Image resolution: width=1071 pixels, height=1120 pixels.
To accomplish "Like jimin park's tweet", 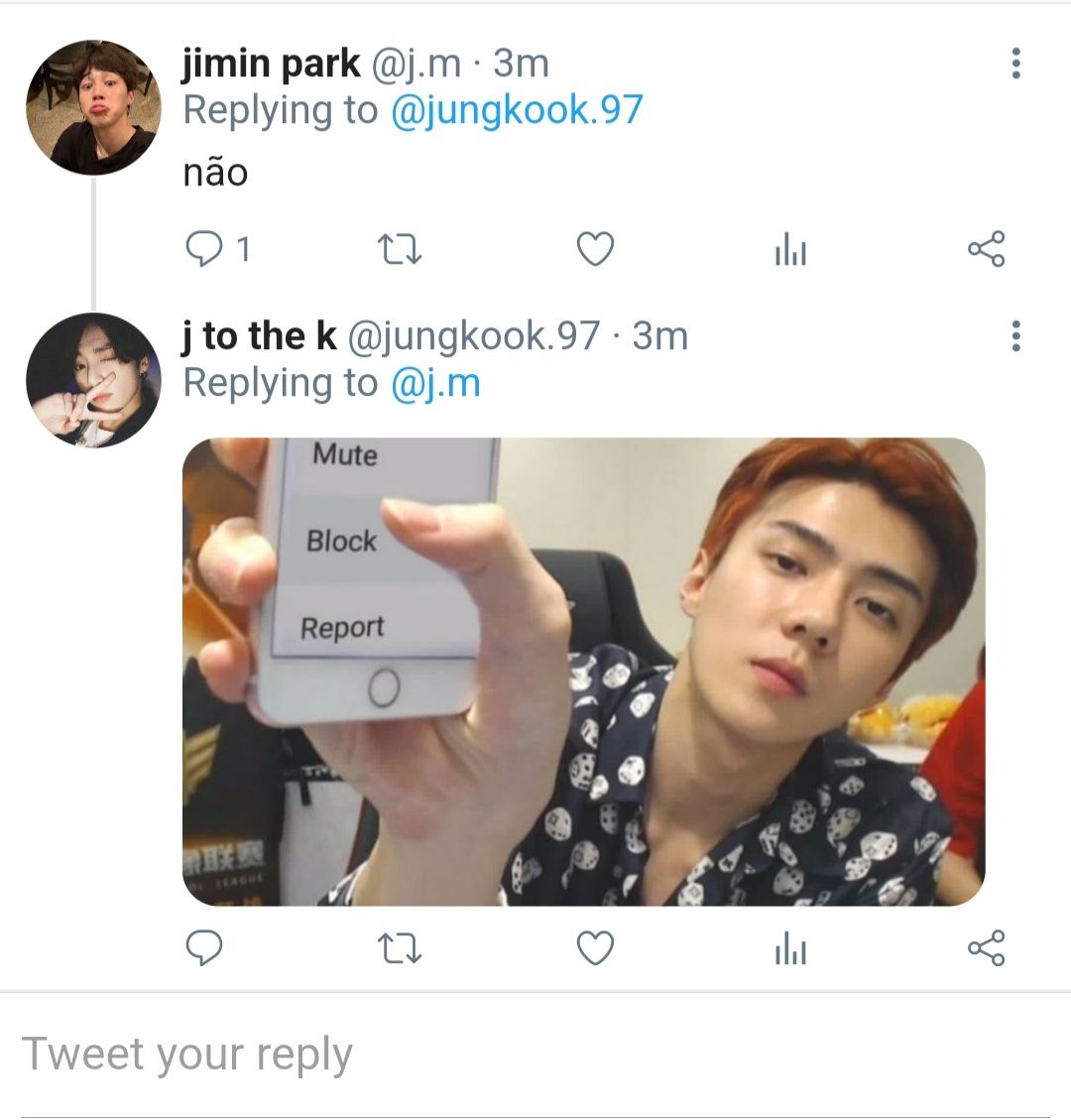I will coord(595,249).
